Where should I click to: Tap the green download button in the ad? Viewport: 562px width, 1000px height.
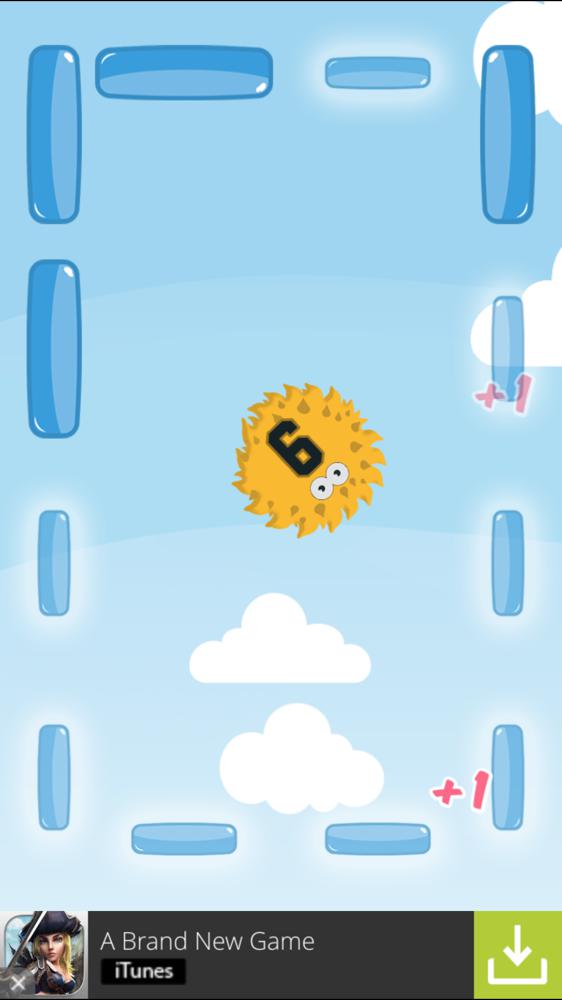click(x=518, y=955)
